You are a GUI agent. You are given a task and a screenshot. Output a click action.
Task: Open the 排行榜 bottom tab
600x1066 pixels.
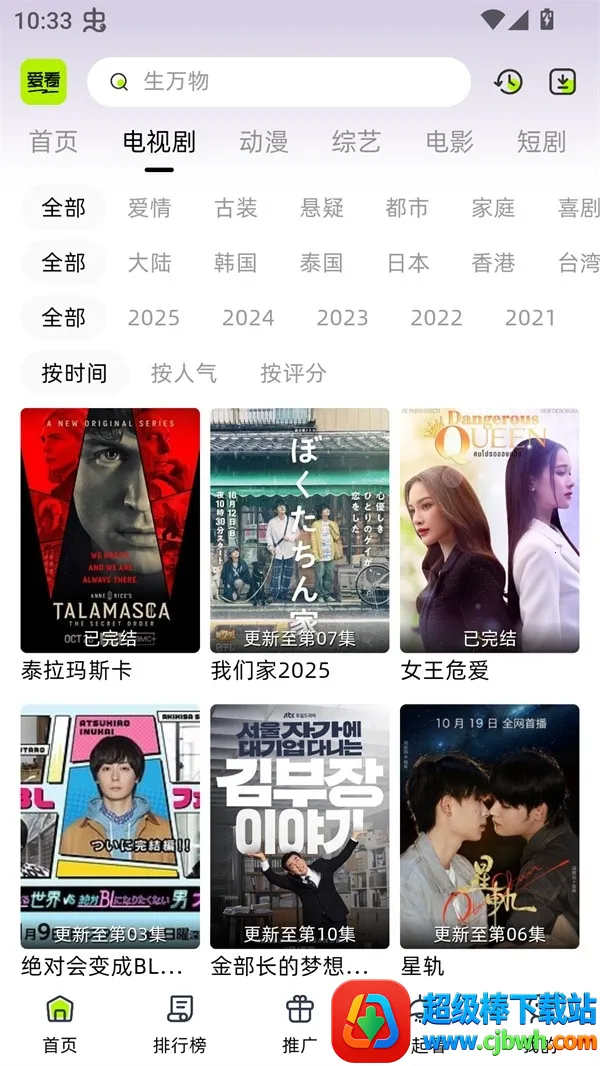(x=180, y=1024)
